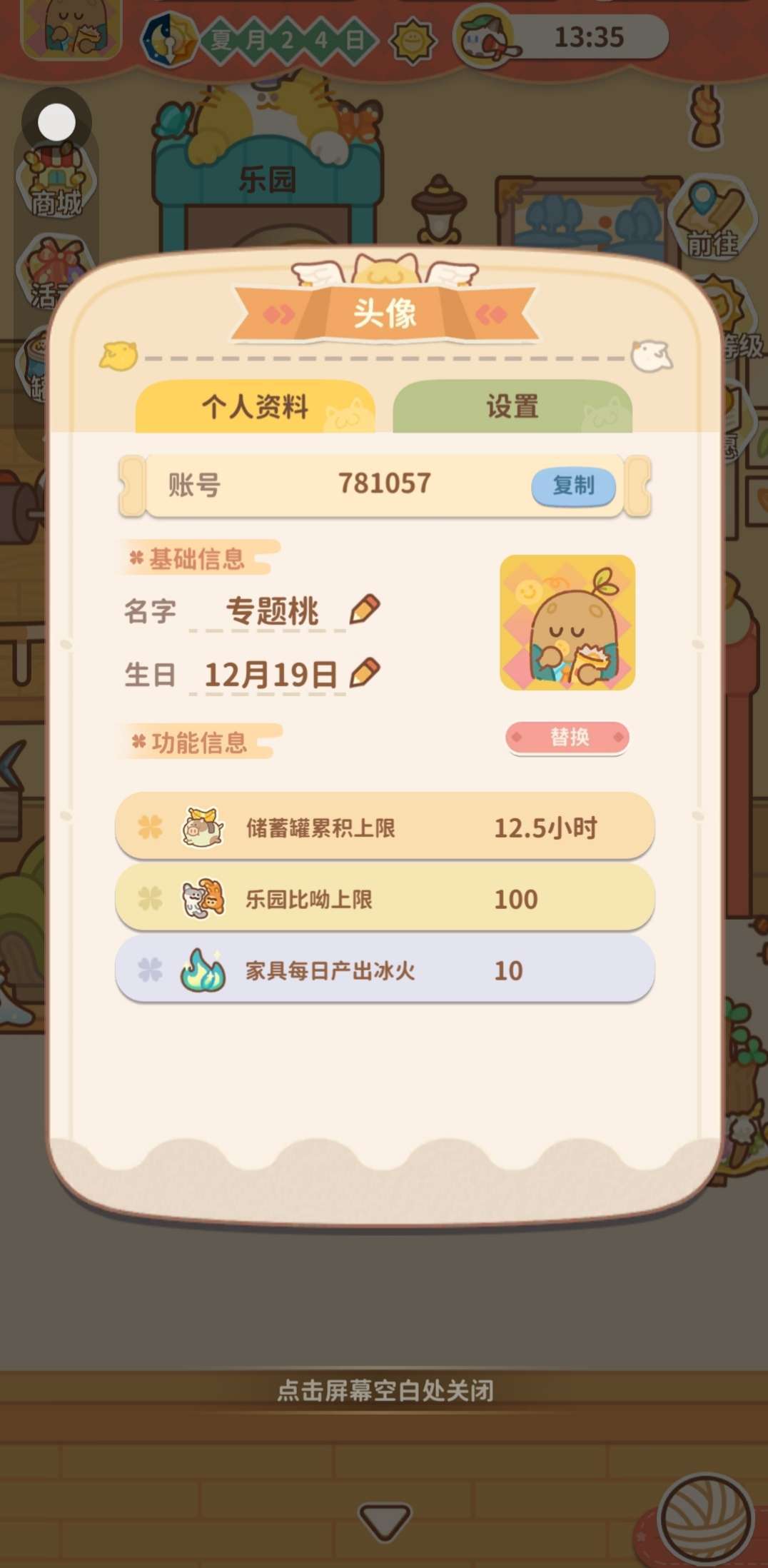Edit the birthday 12月19日
Viewport: 768px width, 1568px height.
point(365,673)
